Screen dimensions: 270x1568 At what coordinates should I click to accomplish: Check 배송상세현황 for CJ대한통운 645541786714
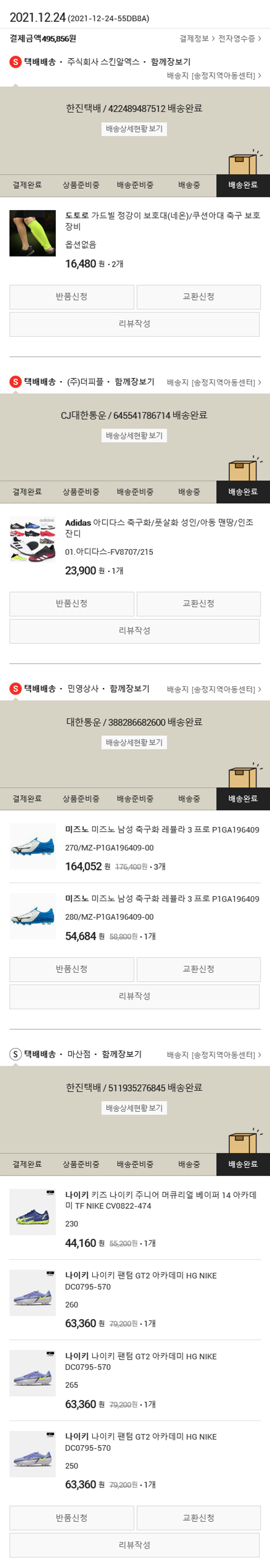coord(134,436)
